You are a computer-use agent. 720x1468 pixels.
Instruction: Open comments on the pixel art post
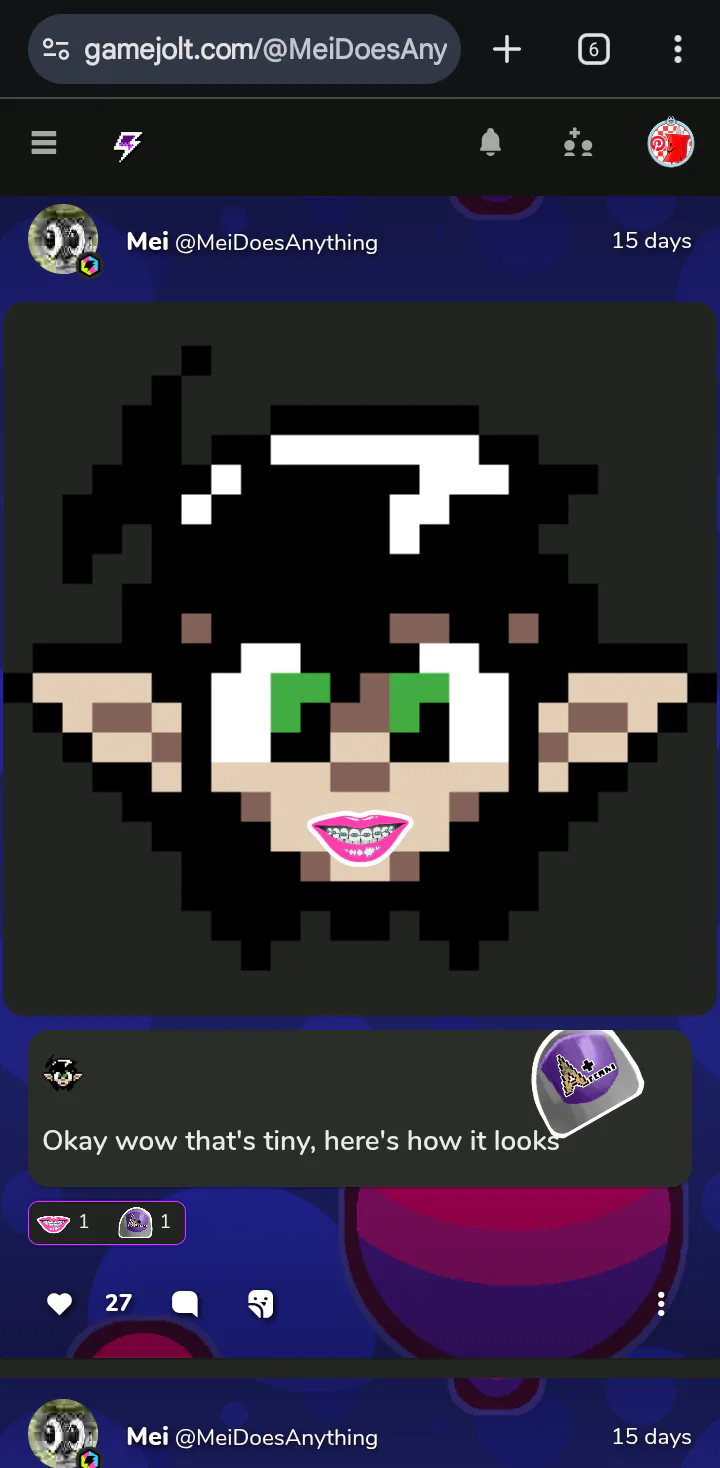185,1303
